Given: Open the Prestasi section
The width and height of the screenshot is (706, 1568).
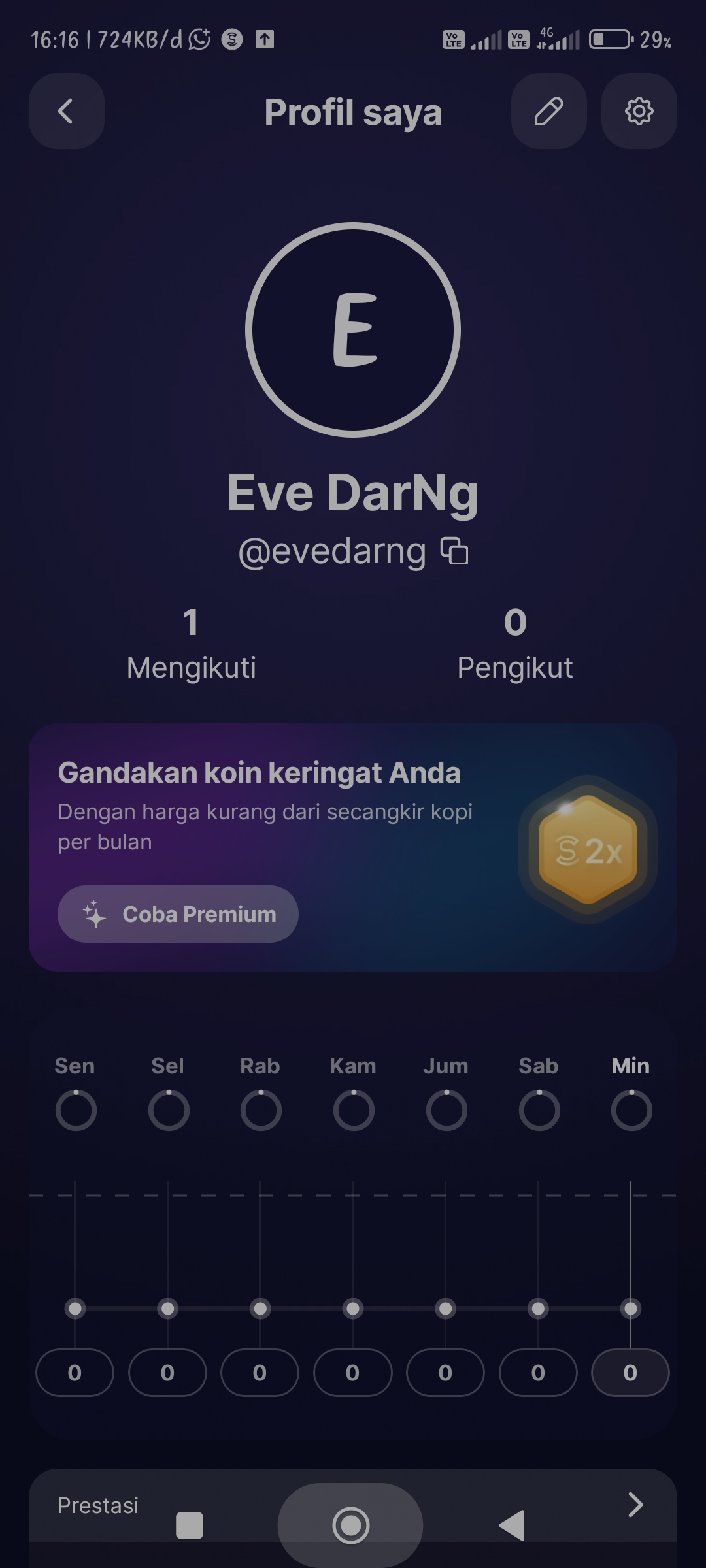Looking at the screenshot, I should pyautogui.click(x=98, y=1505).
